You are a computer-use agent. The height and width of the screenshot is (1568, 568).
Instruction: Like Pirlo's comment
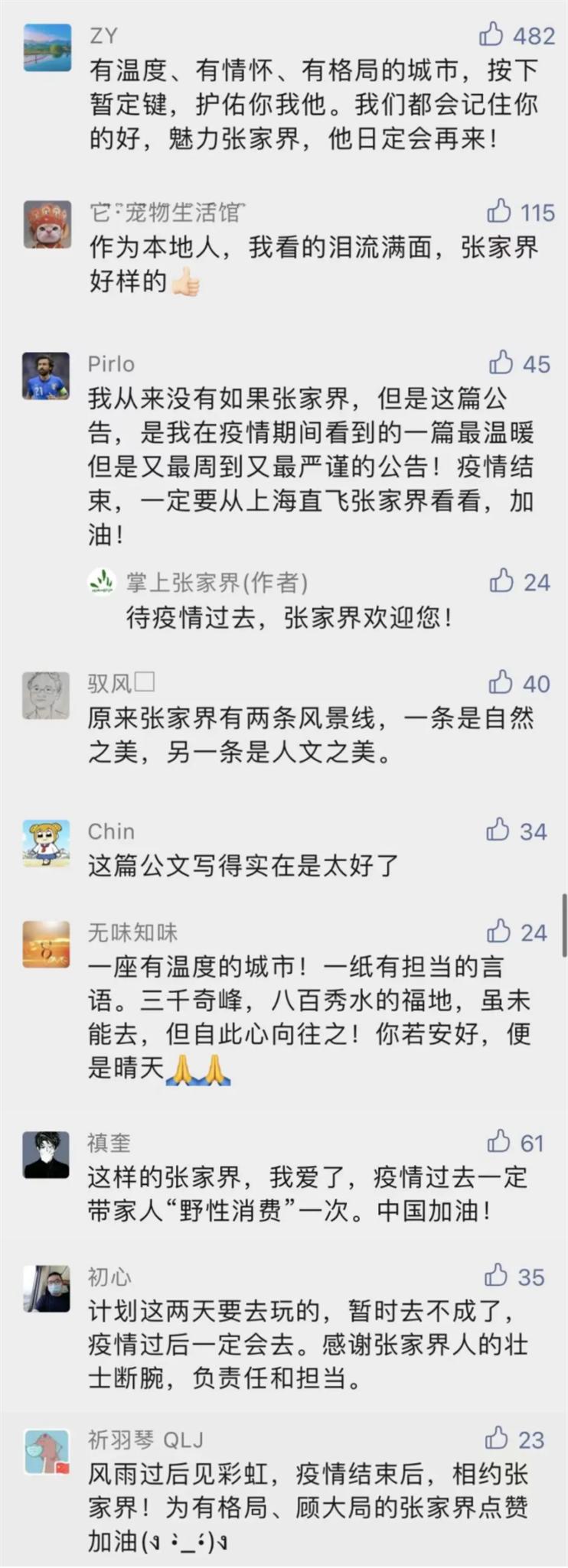point(501,363)
